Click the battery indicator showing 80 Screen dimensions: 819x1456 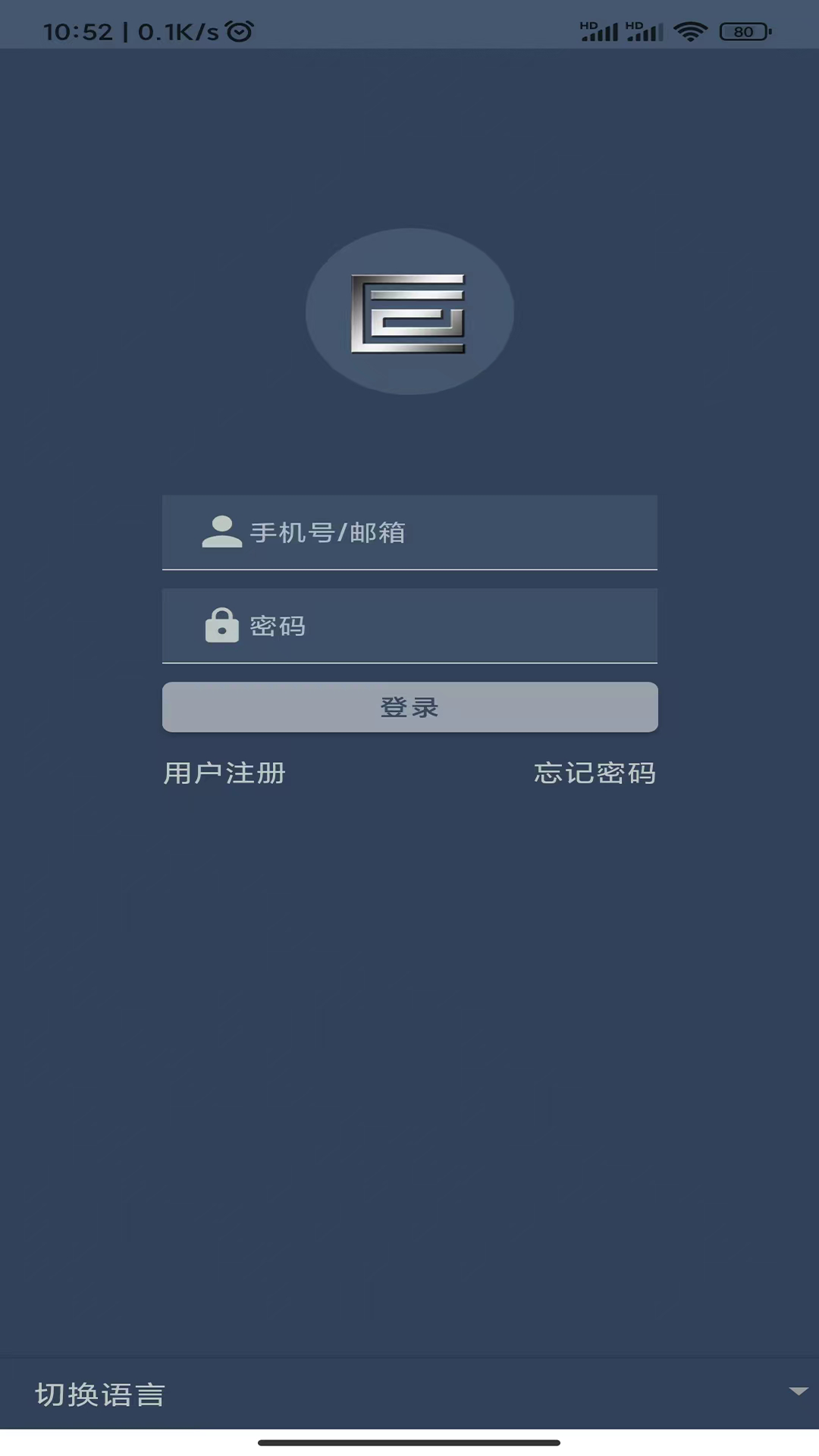pyautogui.click(x=742, y=32)
